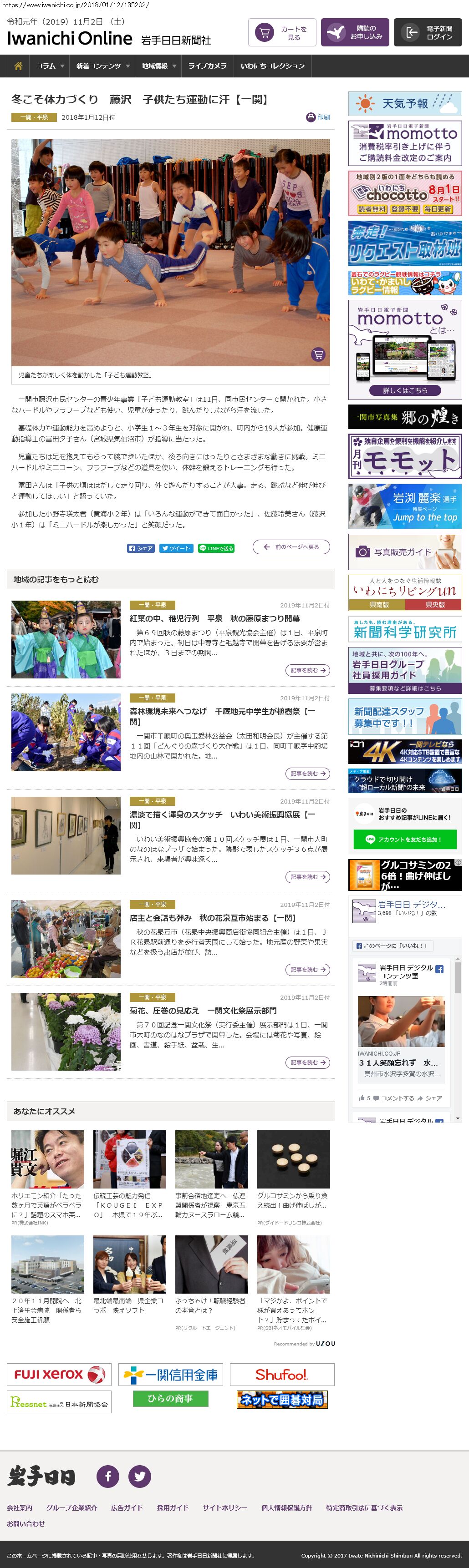469x1568 pixels.
Task: Expand the 新着コンテンツ menu
Action: [x=102, y=66]
